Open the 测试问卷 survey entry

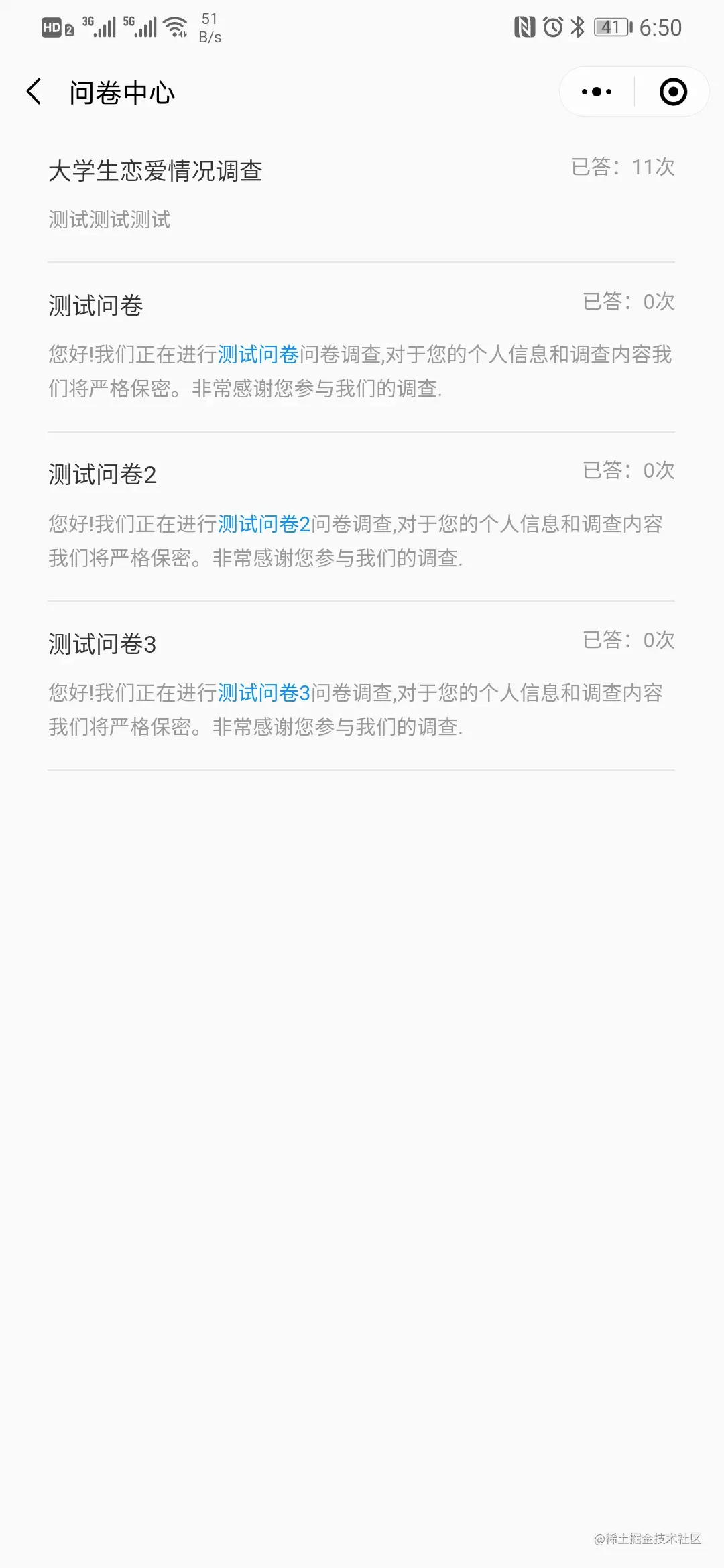pos(96,306)
